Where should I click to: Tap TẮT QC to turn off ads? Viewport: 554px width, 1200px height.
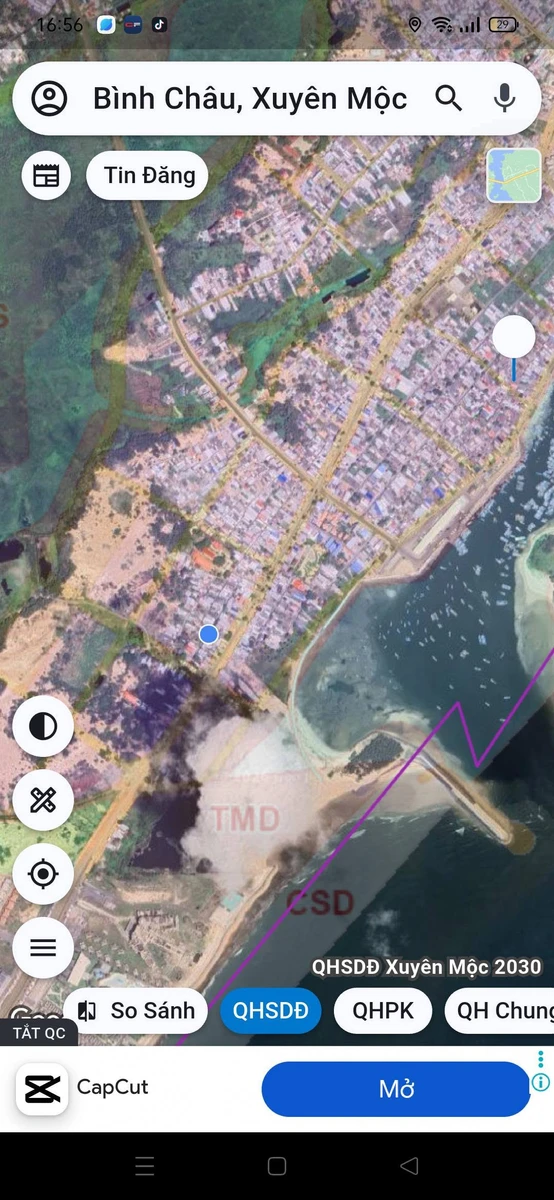point(39,1033)
